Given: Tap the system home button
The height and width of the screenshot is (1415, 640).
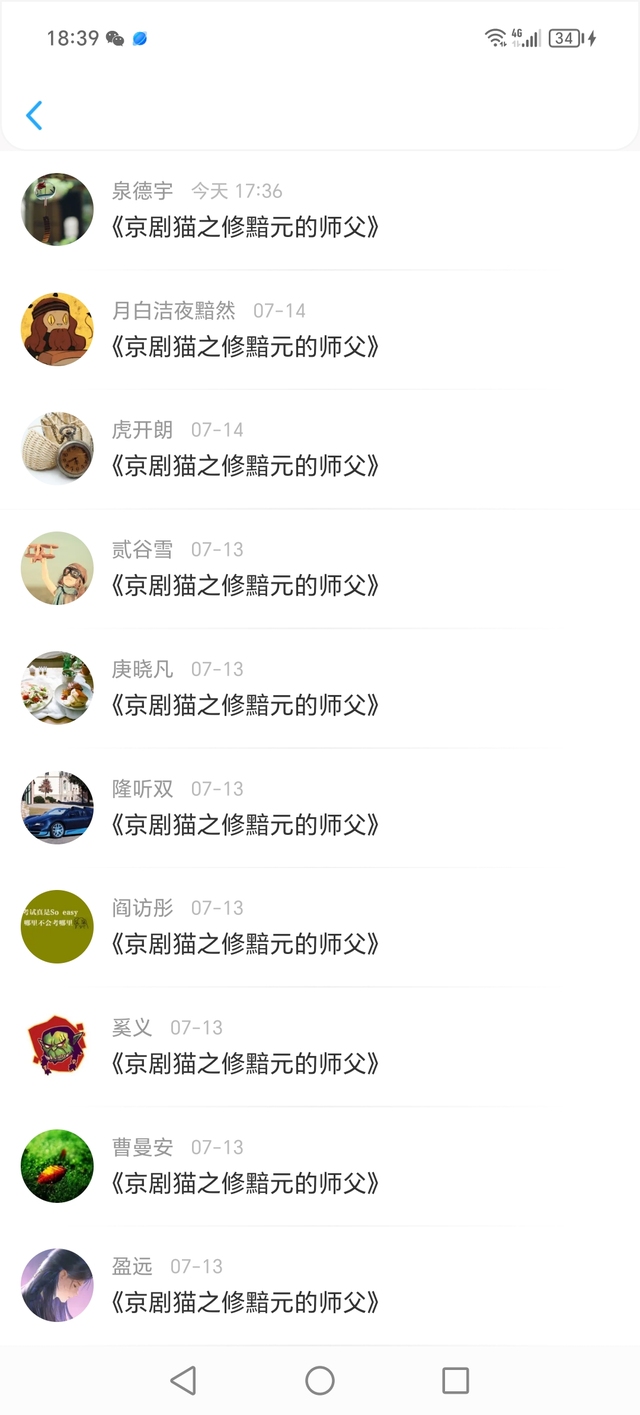Looking at the screenshot, I should click(320, 1380).
